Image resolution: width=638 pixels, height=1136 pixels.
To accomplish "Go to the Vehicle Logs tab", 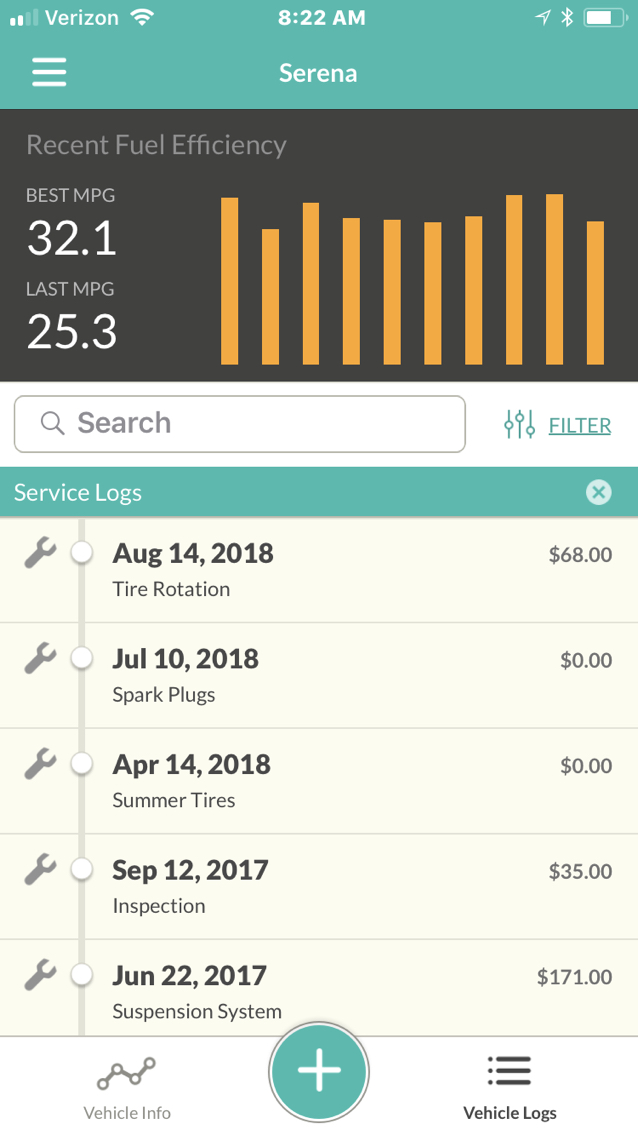I will pos(509,1087).
